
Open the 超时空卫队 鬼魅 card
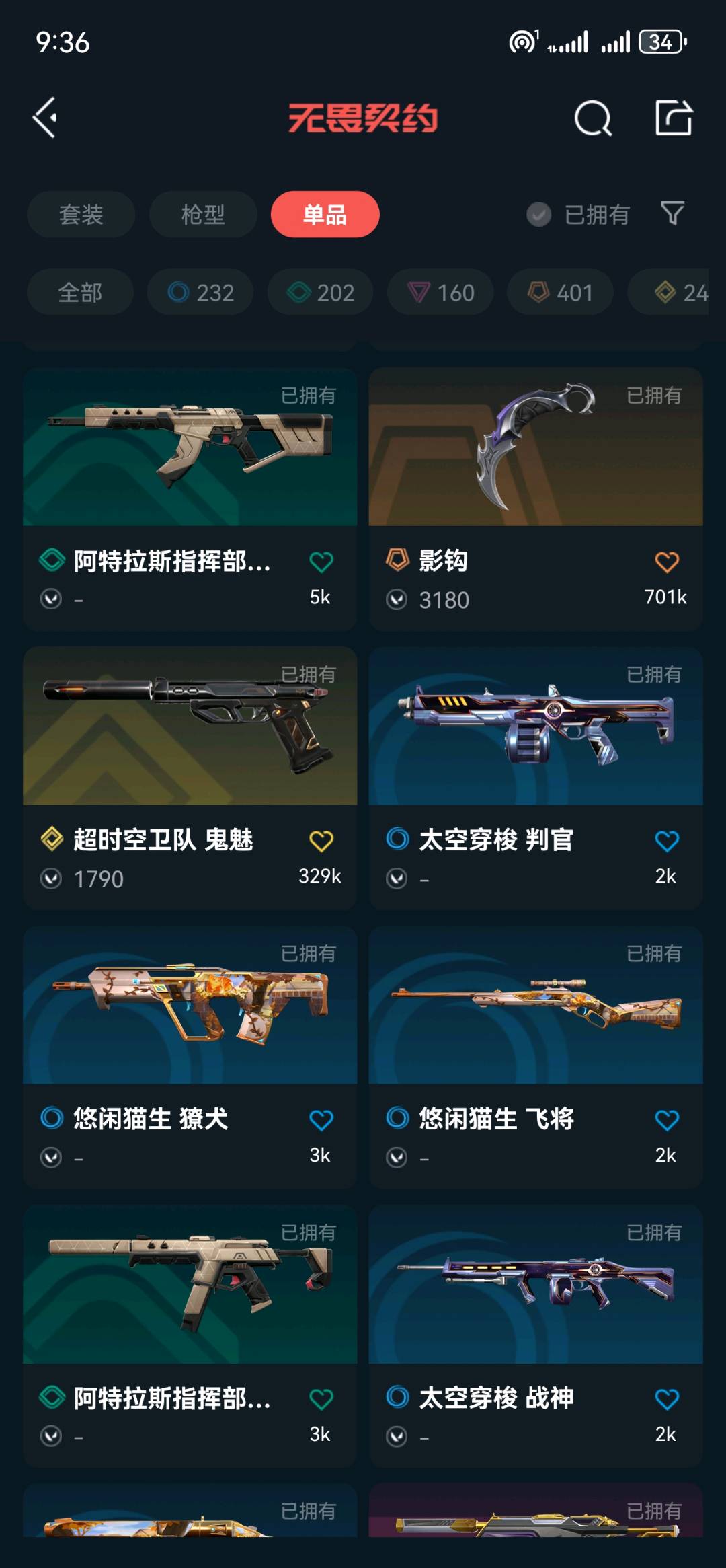(x=190, y=750)
